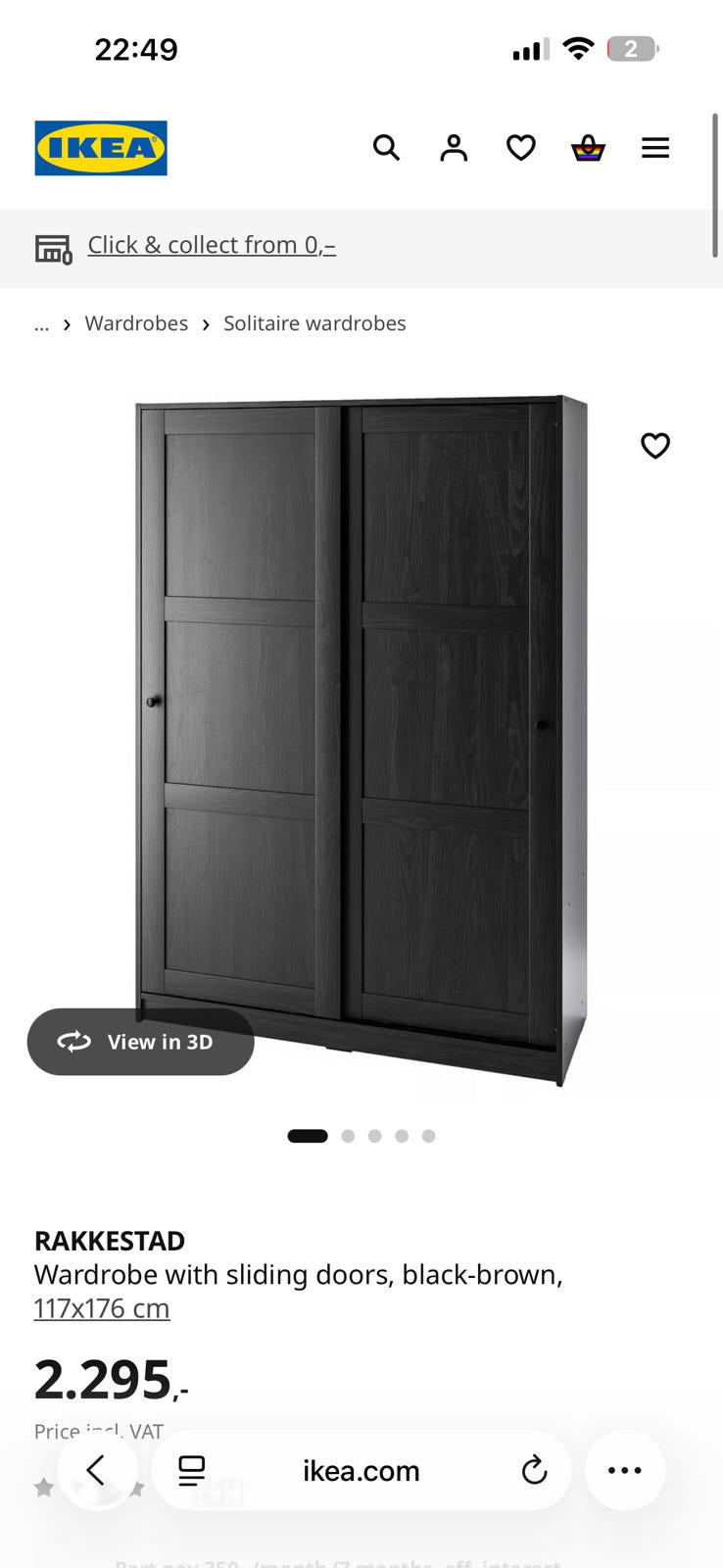Screen dimensions: 723x1568
Task: Go to the Wardrobes breadcrumb
Action: point(136,323)
